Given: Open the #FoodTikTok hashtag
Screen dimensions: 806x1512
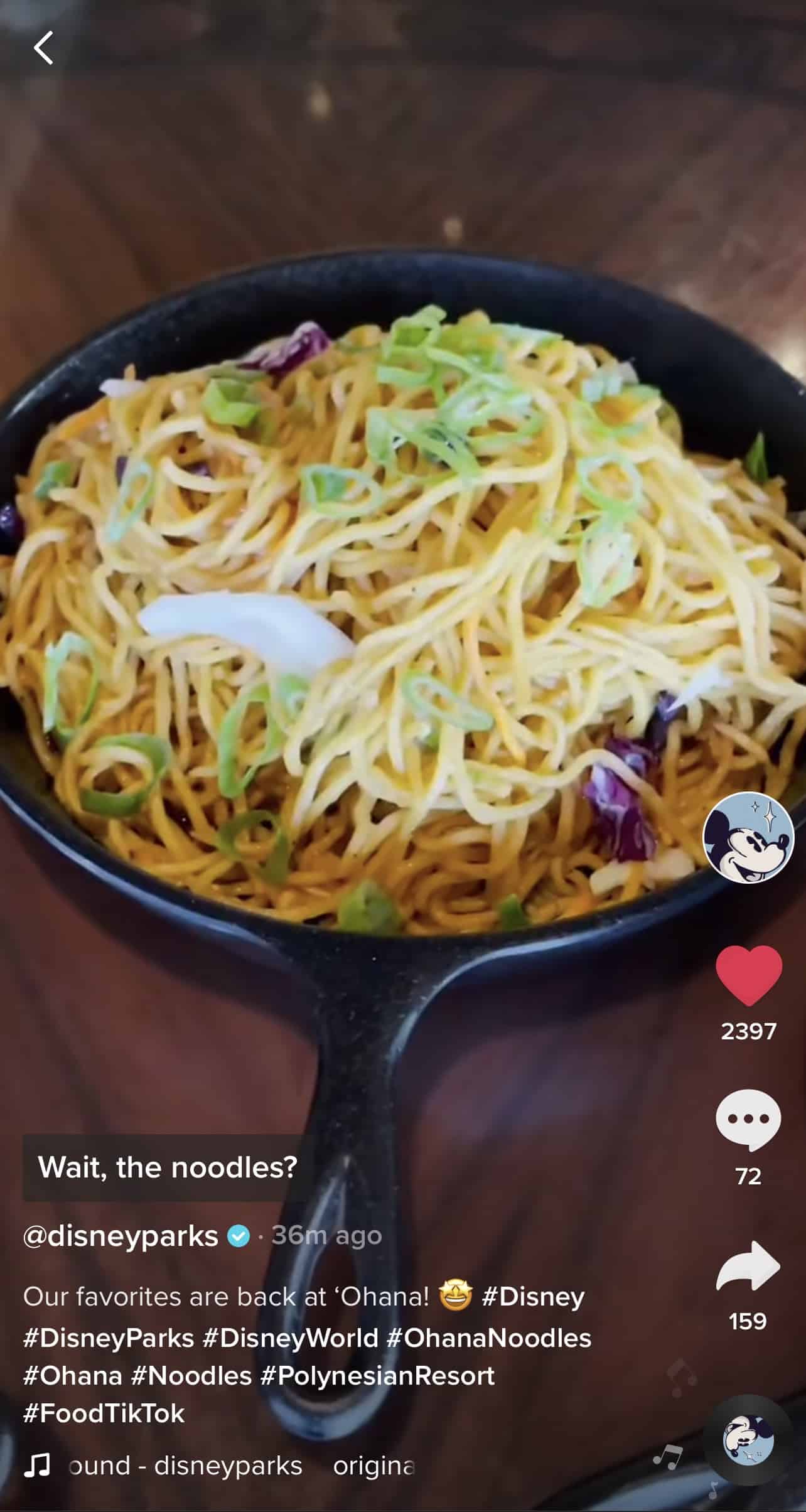Looking at the screenshot, I should (104, 1413).
